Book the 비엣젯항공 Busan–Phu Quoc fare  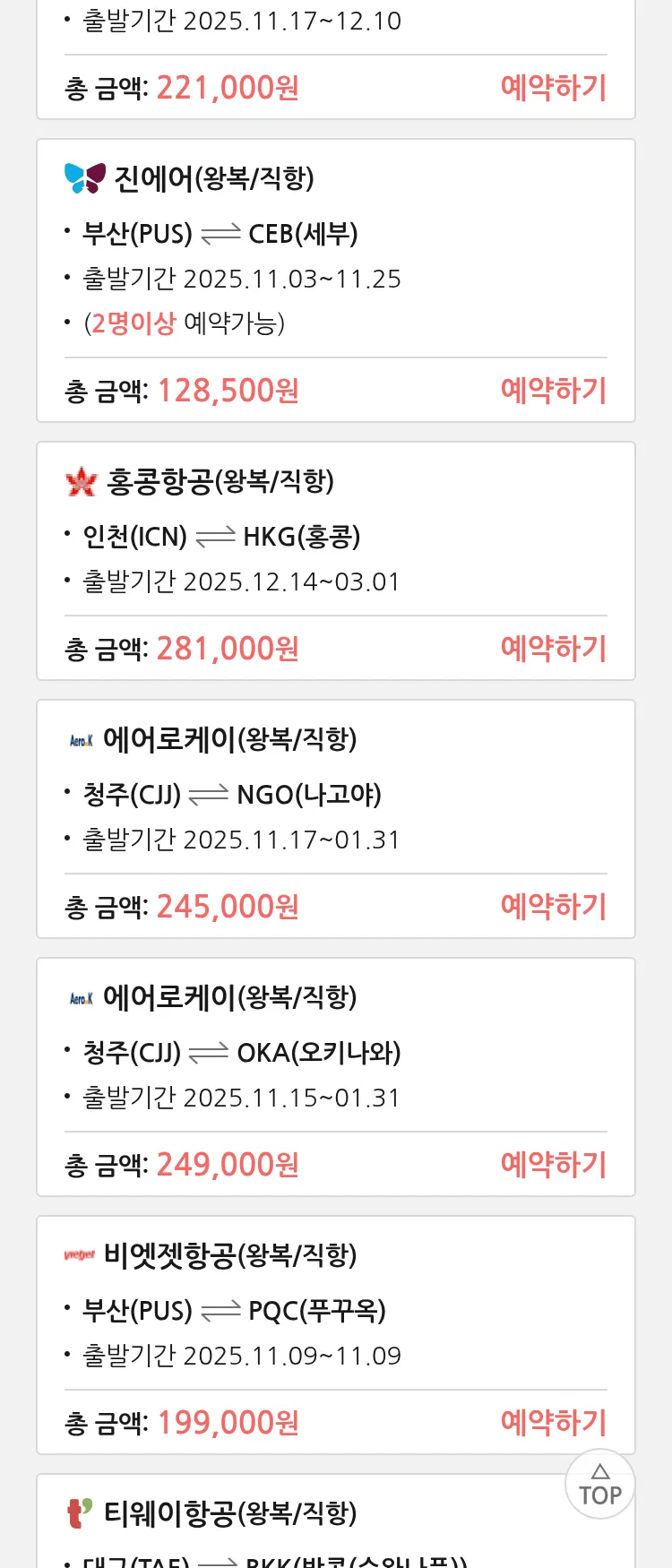pyautogui.click(x=553, y=1423)
